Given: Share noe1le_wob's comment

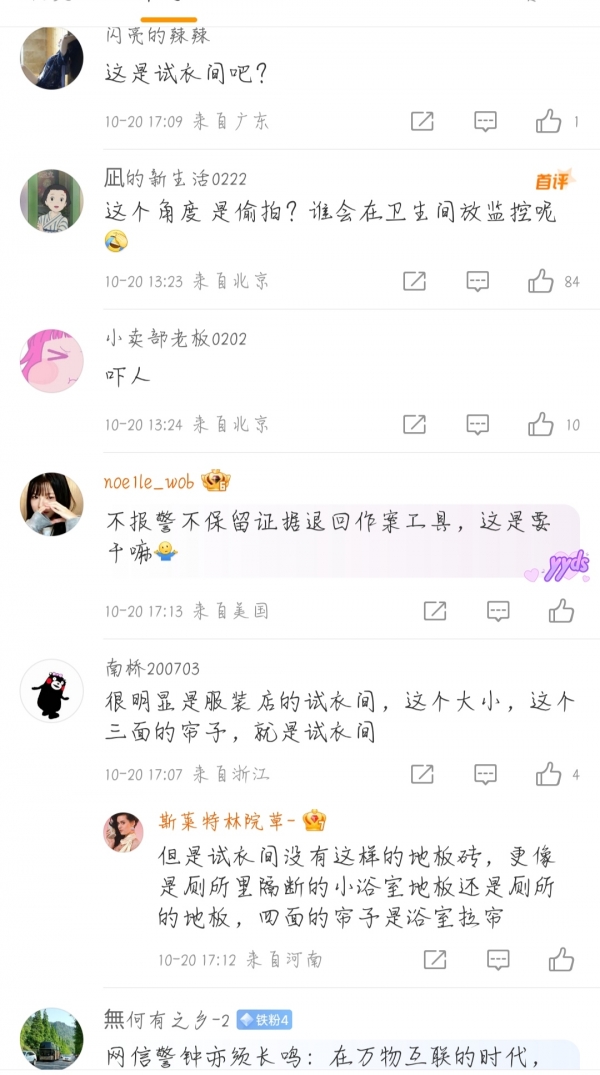Looking at the screenshot, I should coord(434,611).
